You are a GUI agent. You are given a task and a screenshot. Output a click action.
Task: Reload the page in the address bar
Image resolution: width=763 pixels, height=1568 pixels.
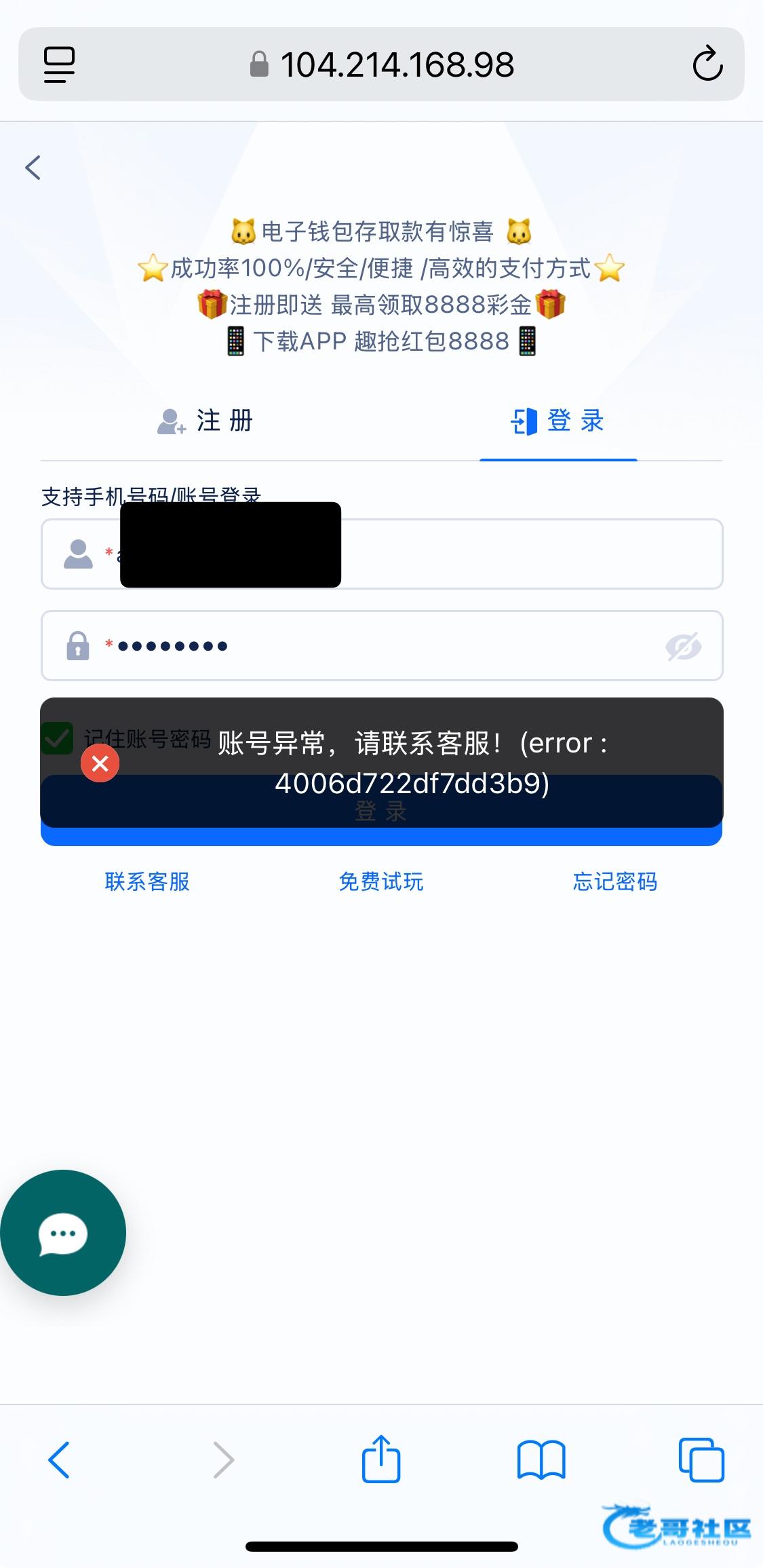707,64
